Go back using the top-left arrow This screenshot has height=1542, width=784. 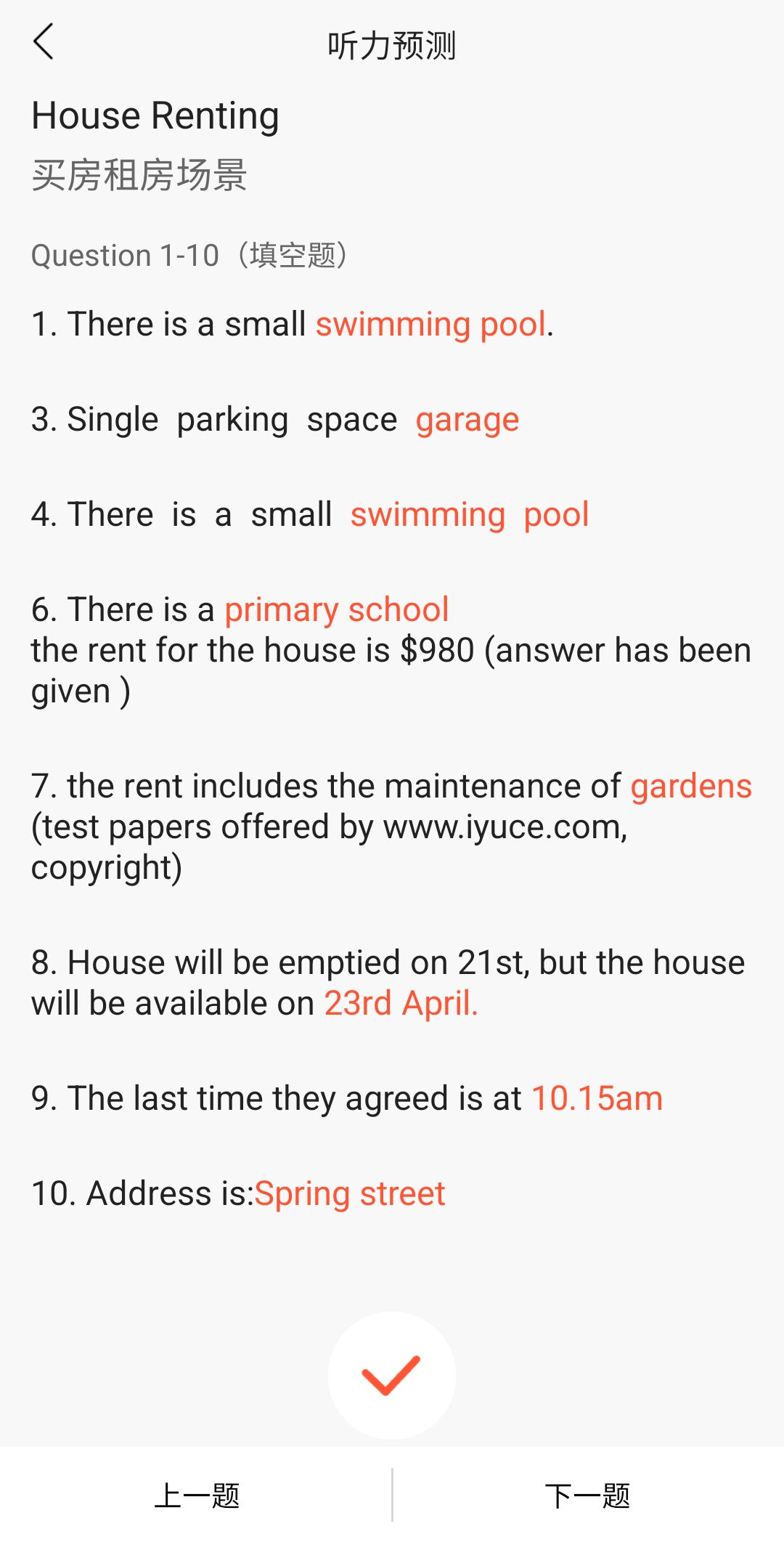click(44, 42)
